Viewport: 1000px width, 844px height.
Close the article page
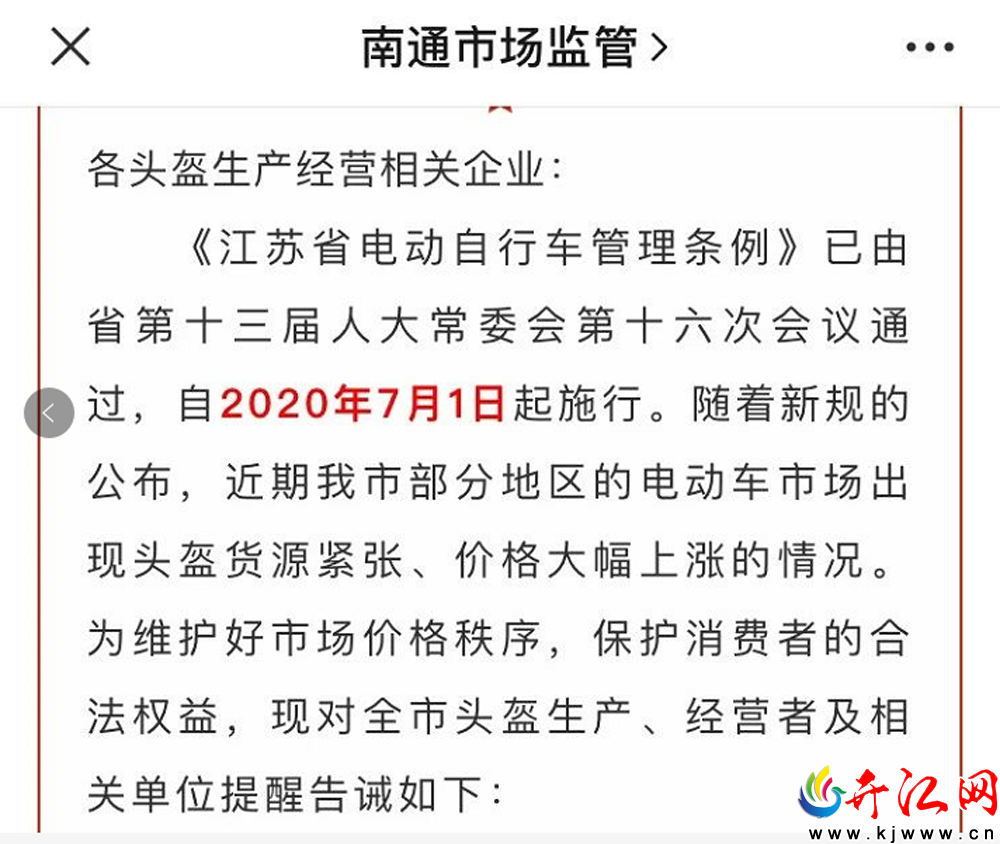70,47
